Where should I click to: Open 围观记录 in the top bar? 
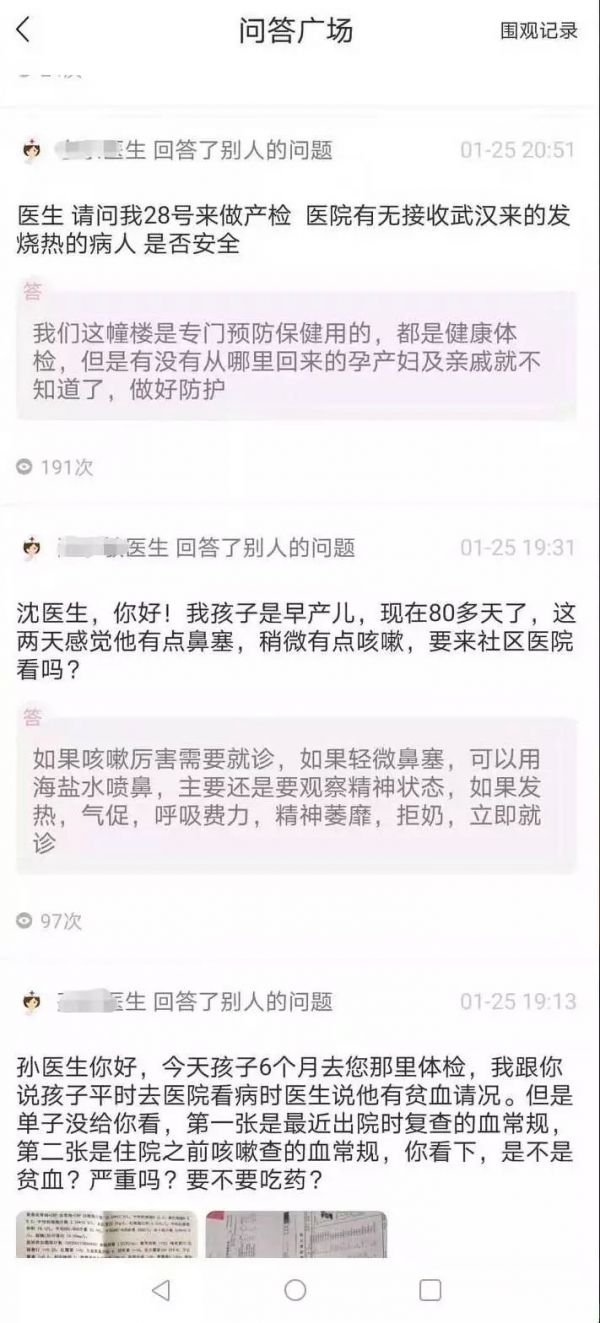[539, 31]
